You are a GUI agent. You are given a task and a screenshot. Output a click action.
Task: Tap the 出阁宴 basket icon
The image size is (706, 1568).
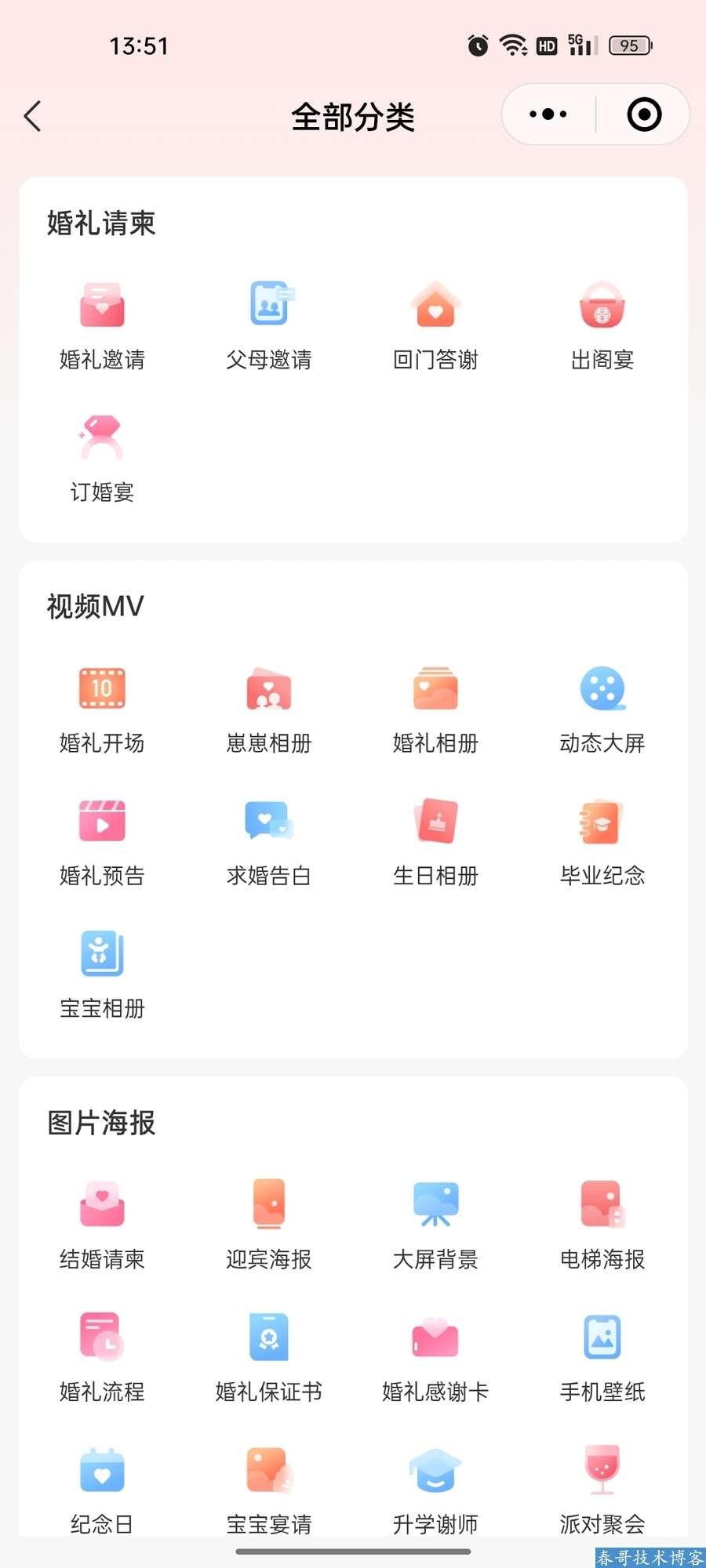click(x=602, y=307)
